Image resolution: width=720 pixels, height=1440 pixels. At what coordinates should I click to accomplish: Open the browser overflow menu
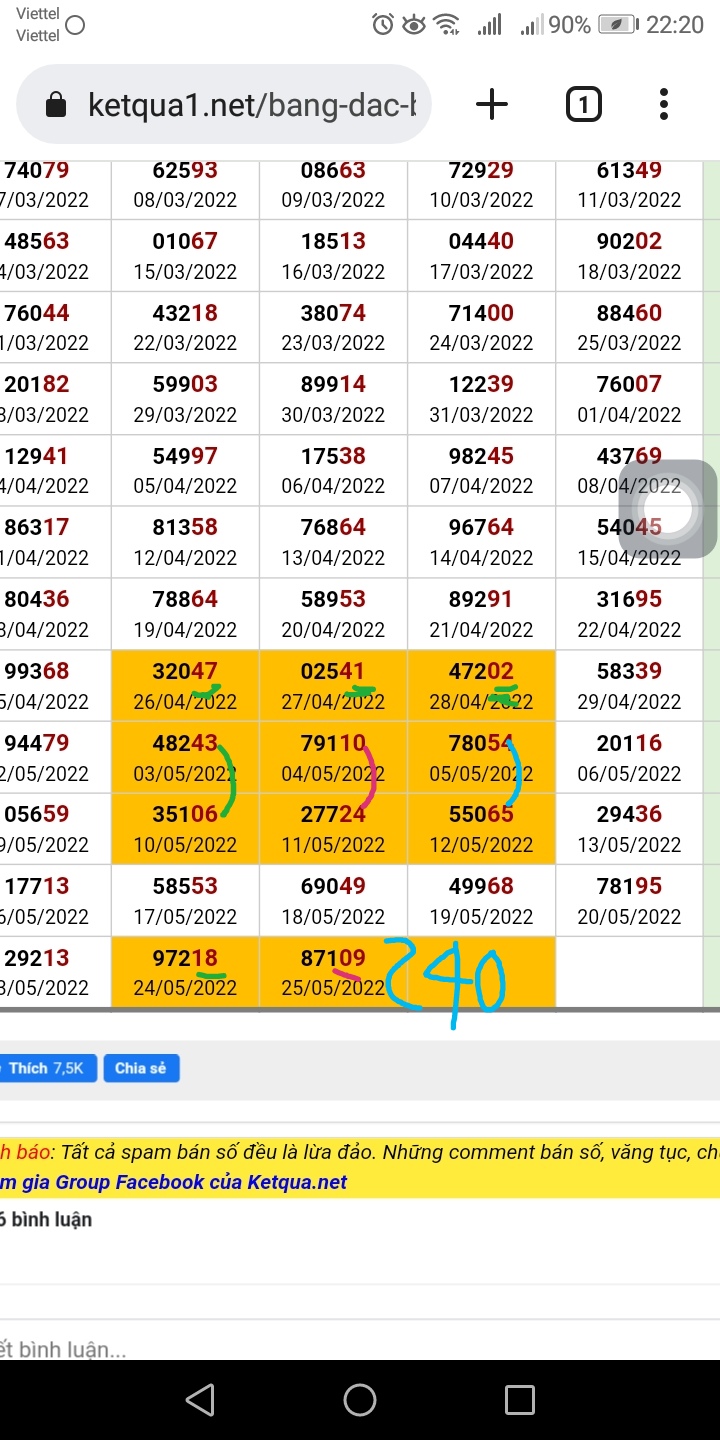point(664,105)
